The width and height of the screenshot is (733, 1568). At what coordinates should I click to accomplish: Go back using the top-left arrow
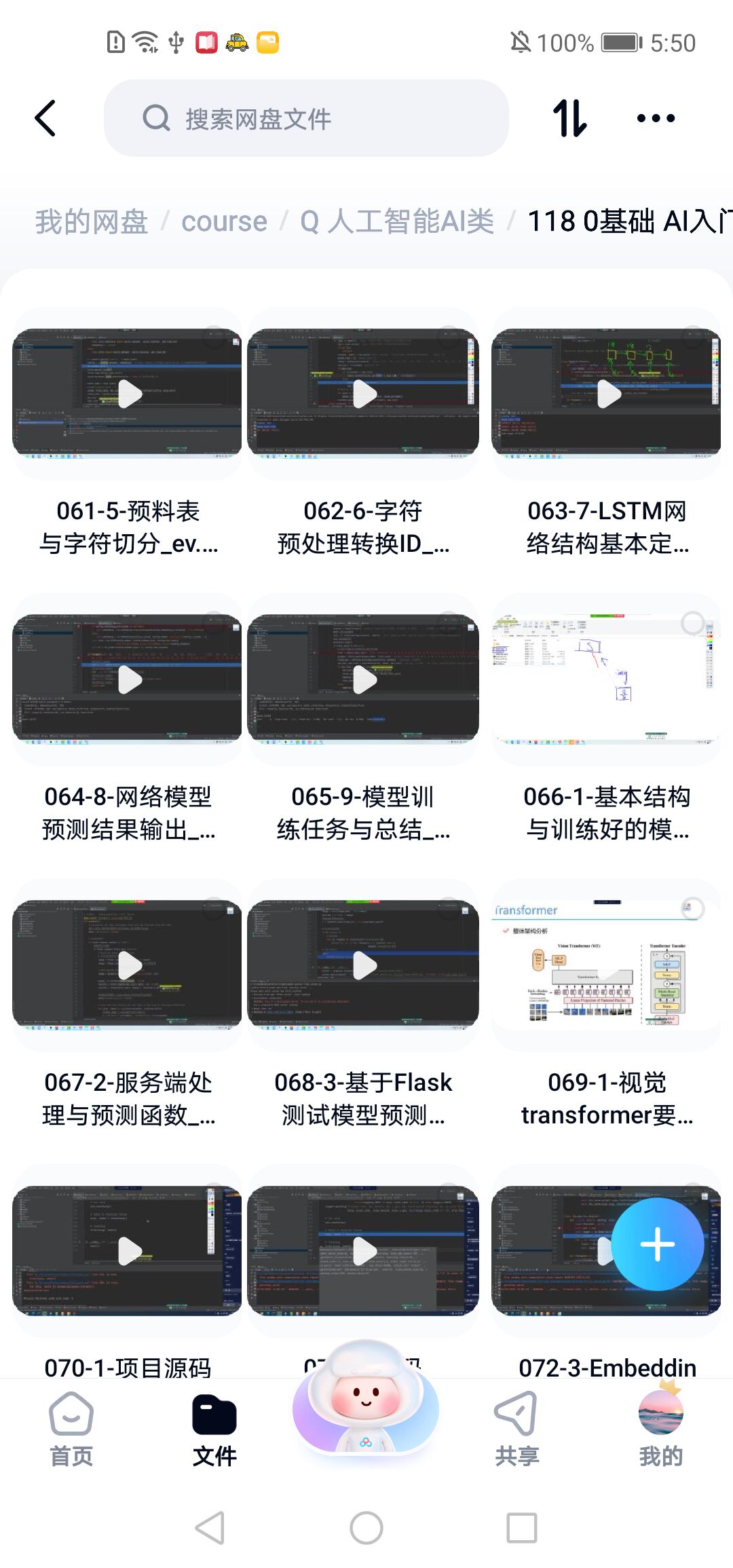[45, 118]
